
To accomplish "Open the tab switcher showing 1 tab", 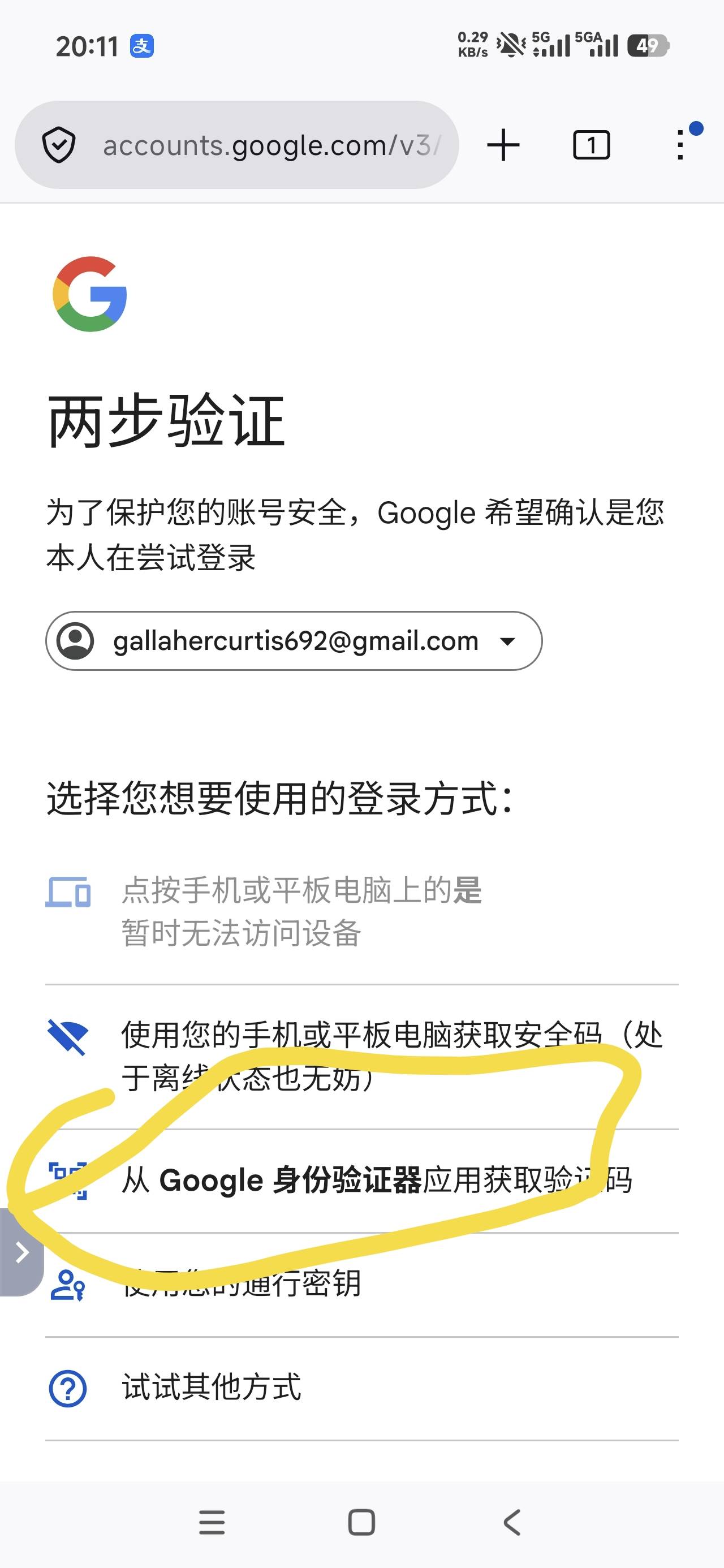I will pos(591,145).
